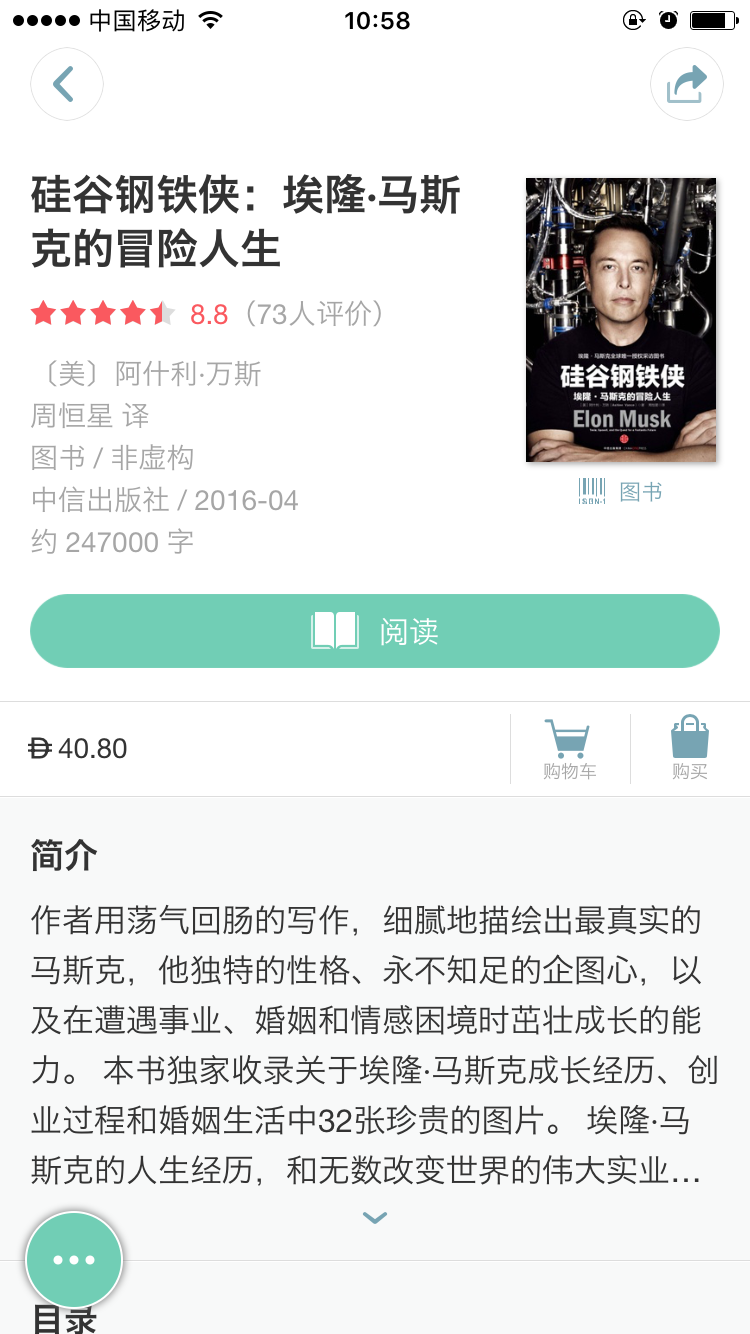Tap the 阅读 button to start reading
Viewport: 750px width, 1334px height.
pos(375,631)
